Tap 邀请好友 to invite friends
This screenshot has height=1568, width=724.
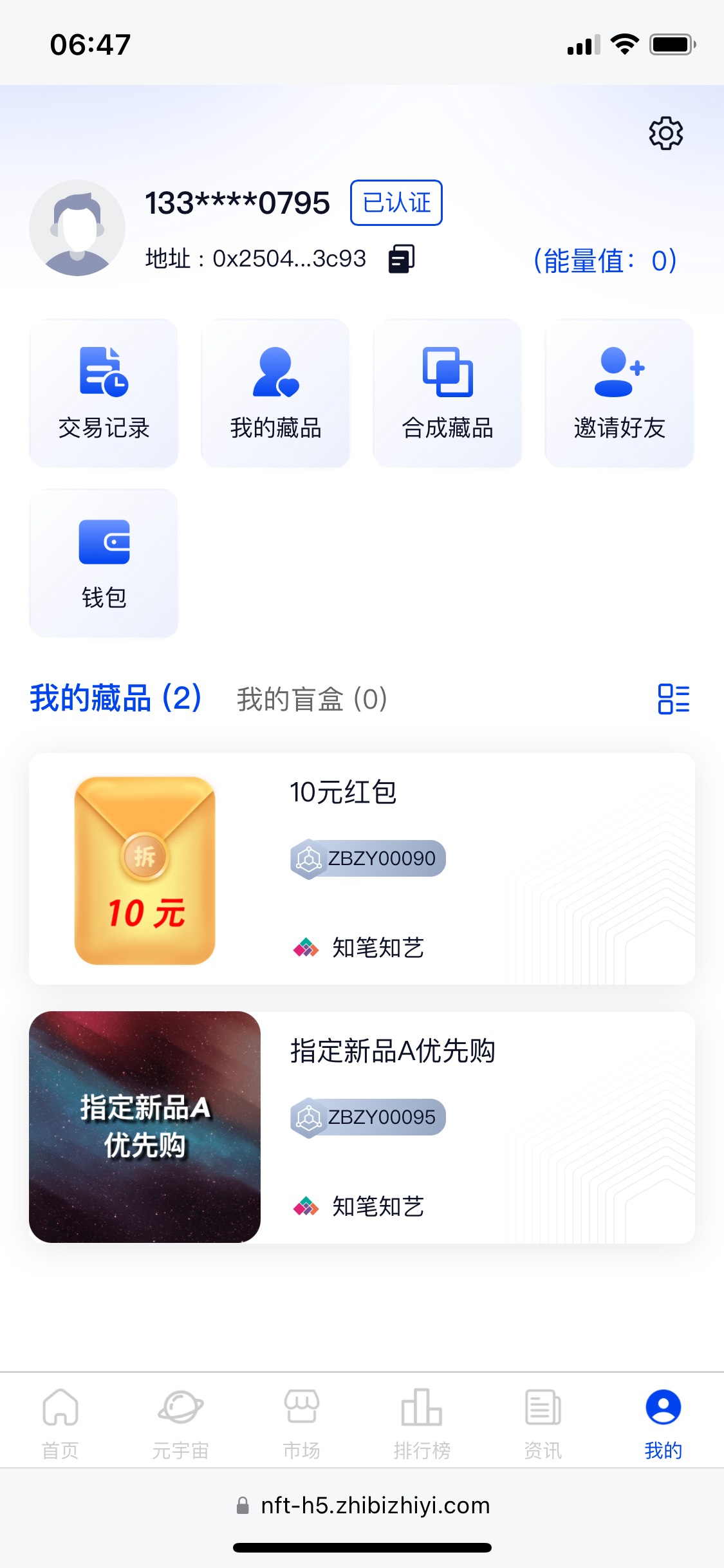click(619, 393)
